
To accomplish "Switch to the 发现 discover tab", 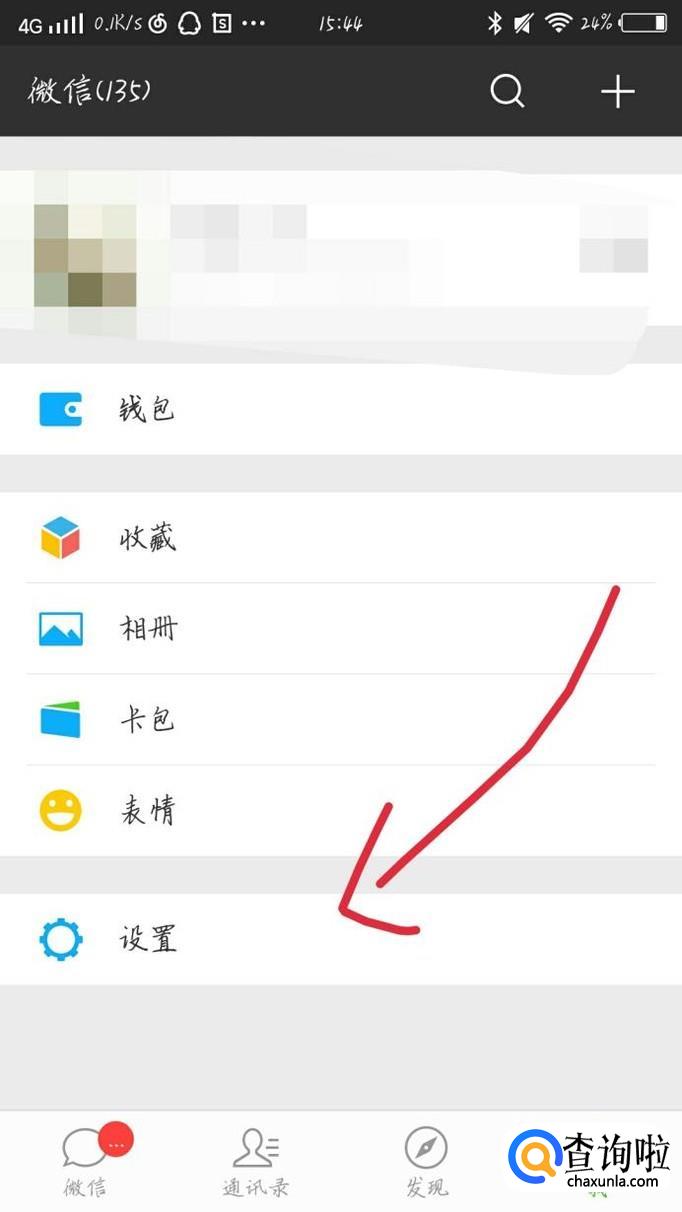I will (426, 1162).
